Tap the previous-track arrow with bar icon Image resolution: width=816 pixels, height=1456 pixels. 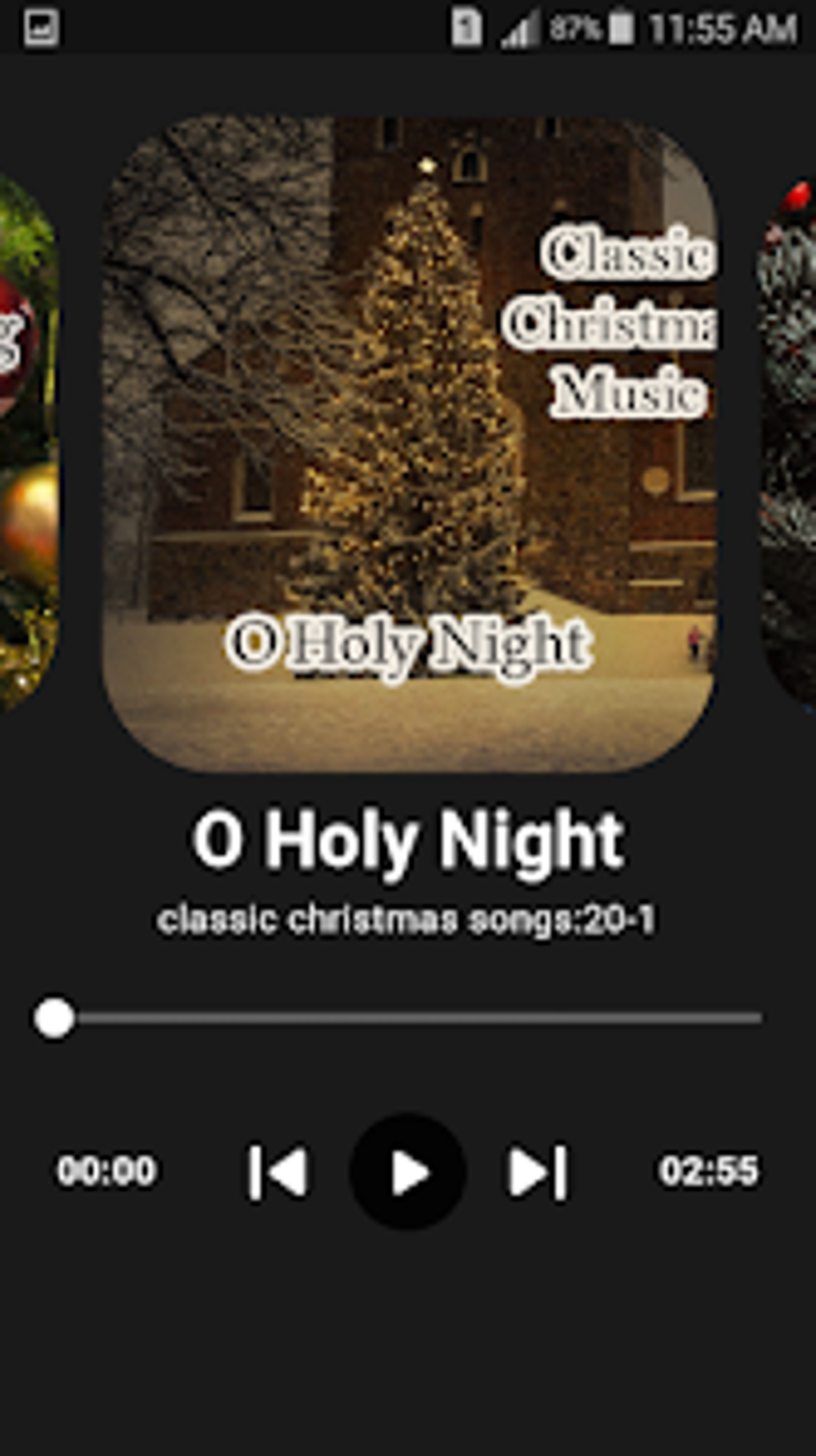point(279,1170)
